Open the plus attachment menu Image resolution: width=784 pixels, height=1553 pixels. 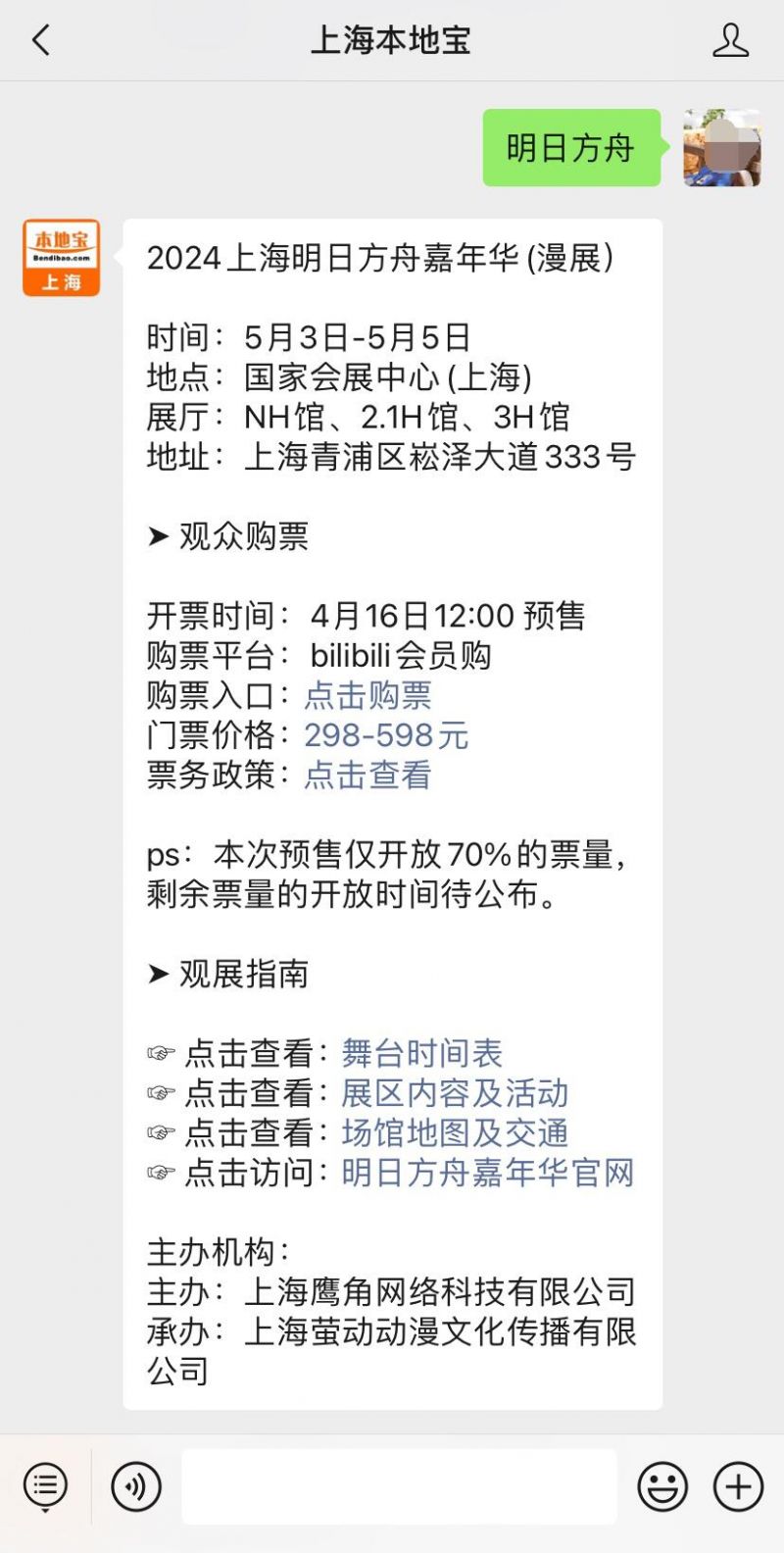coord(738,1487)
